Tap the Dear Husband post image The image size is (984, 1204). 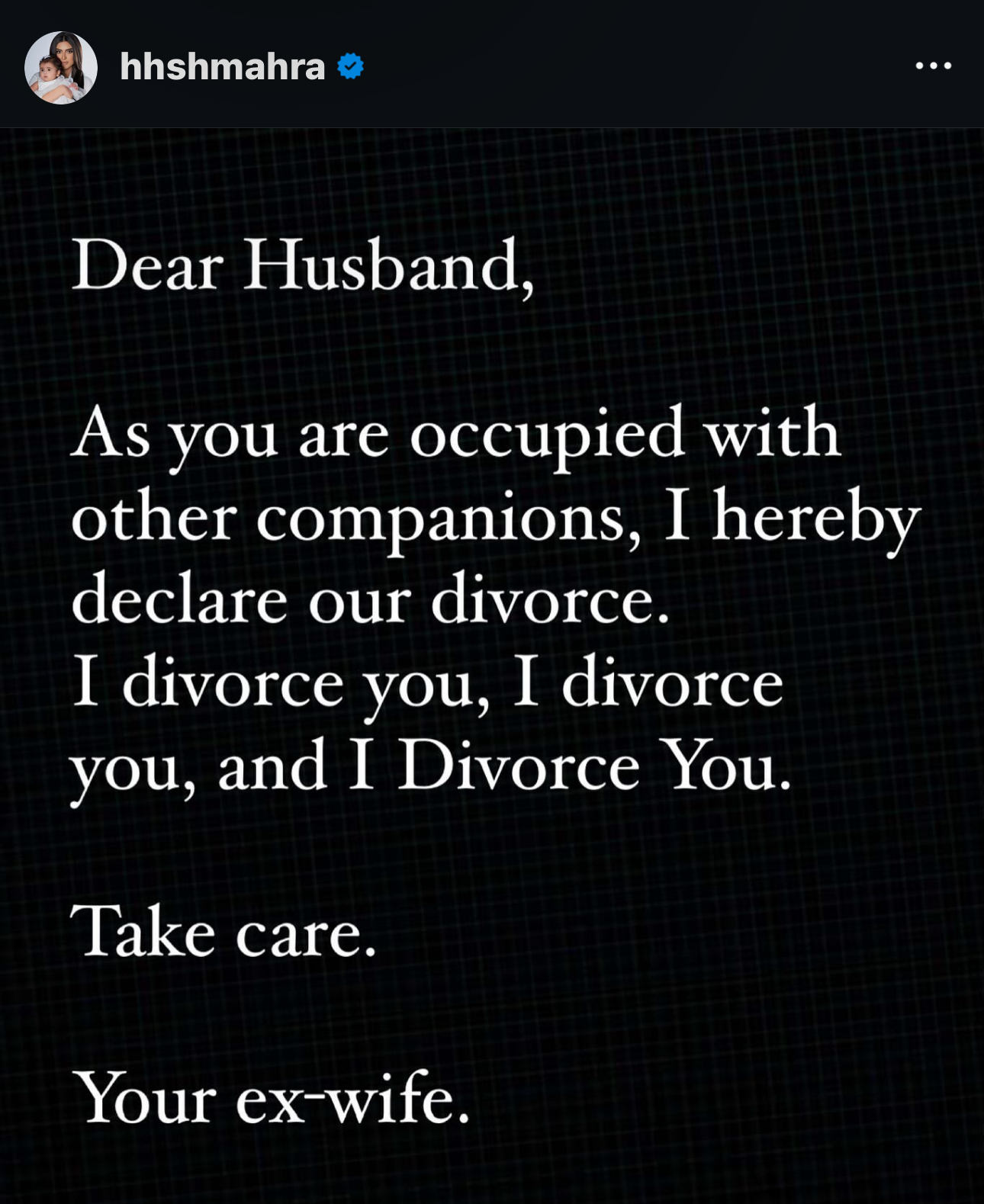[492, 663]
